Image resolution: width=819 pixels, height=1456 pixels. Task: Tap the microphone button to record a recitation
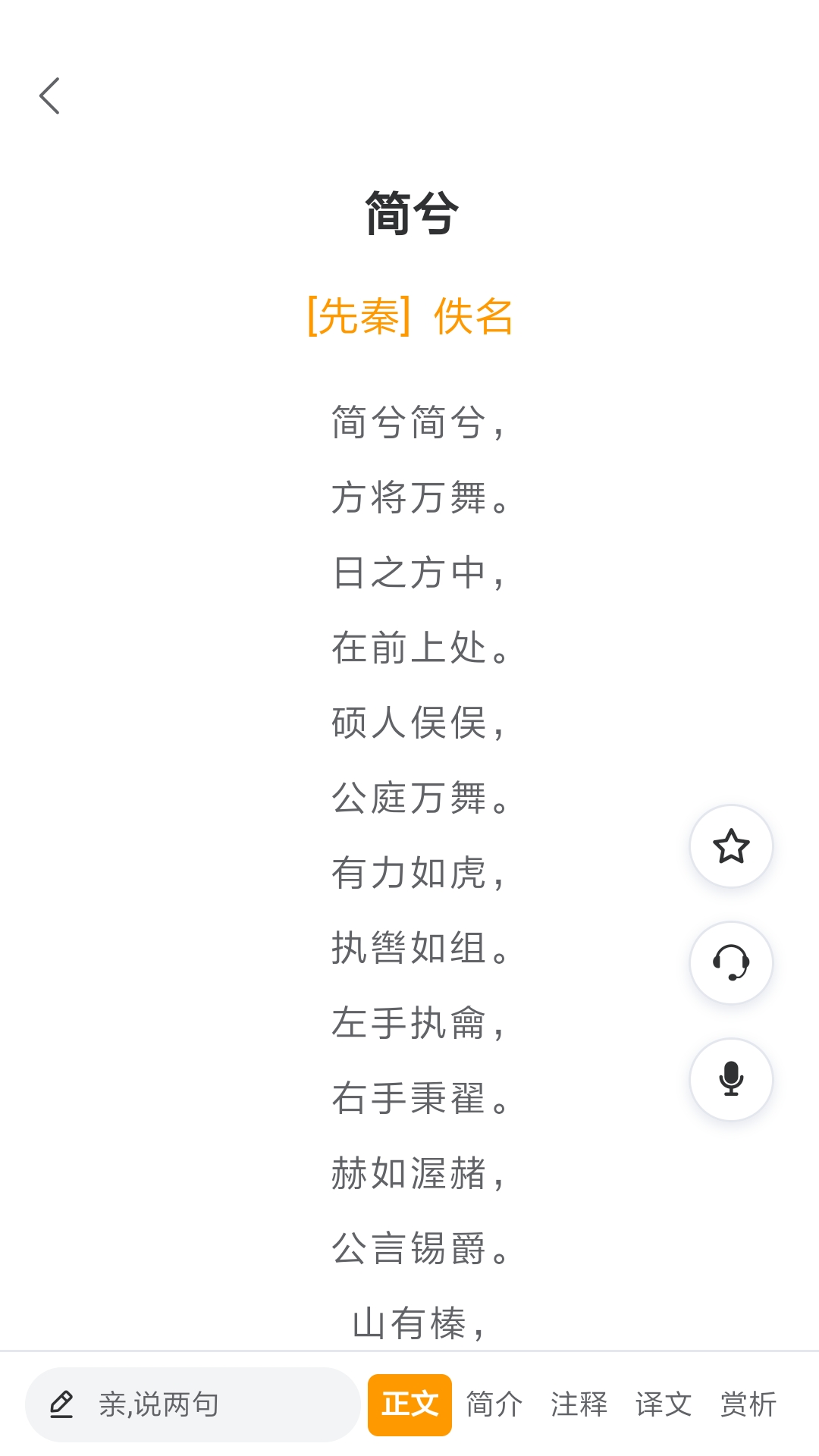(731, 1079)
